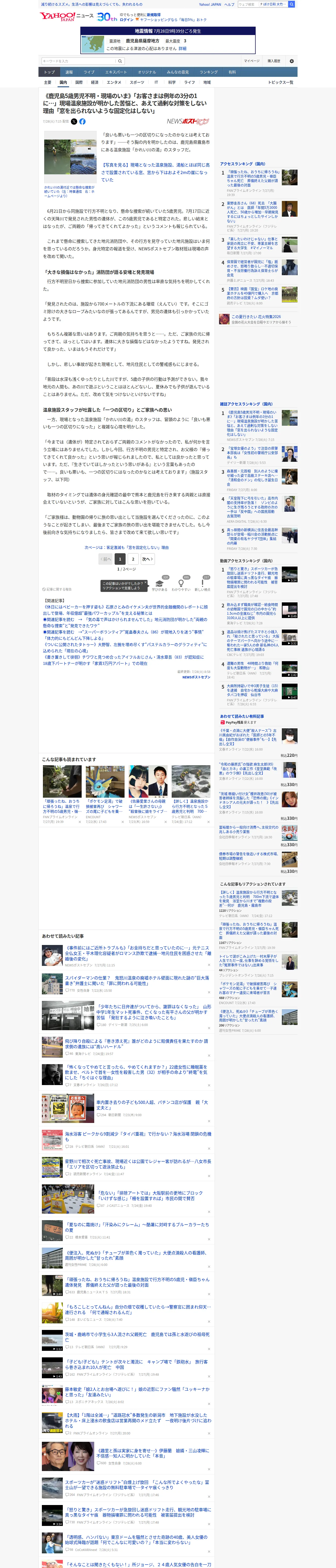The width and height of the screenshot is (336, 1568).
Task: Tap the ログイン link
Action: click(126, 20)
